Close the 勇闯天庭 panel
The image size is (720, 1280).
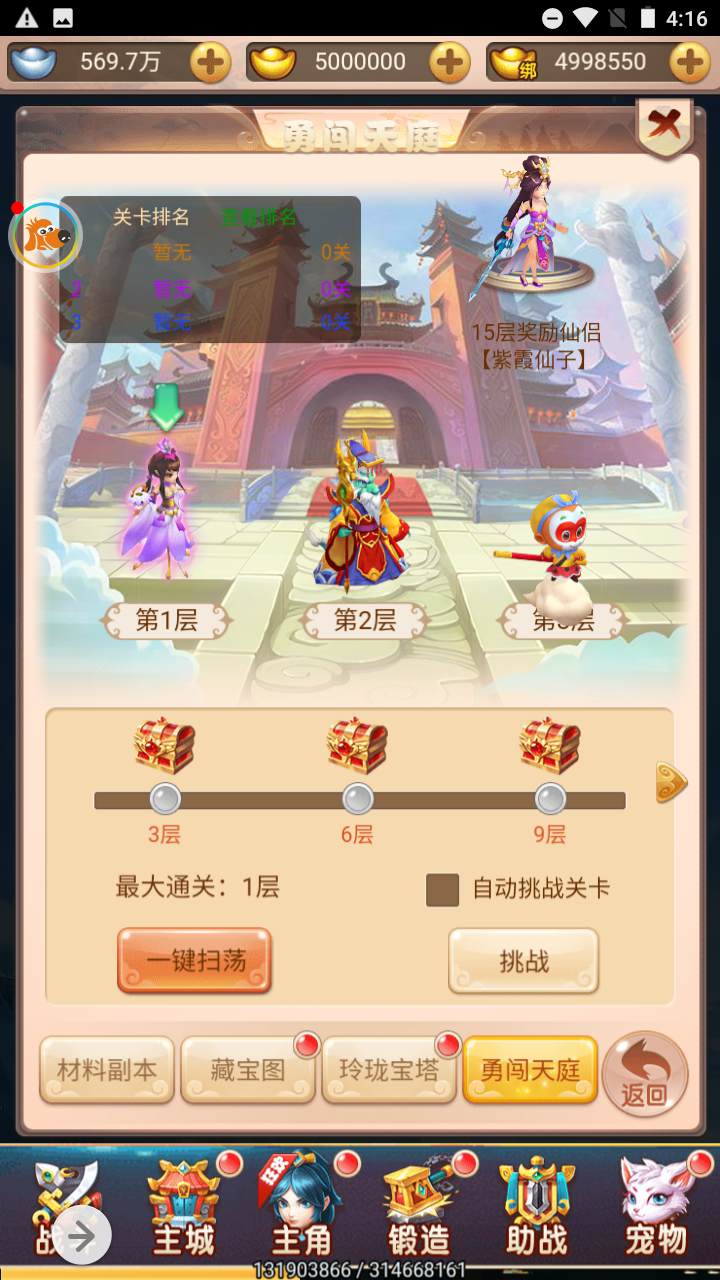[664, 127]
